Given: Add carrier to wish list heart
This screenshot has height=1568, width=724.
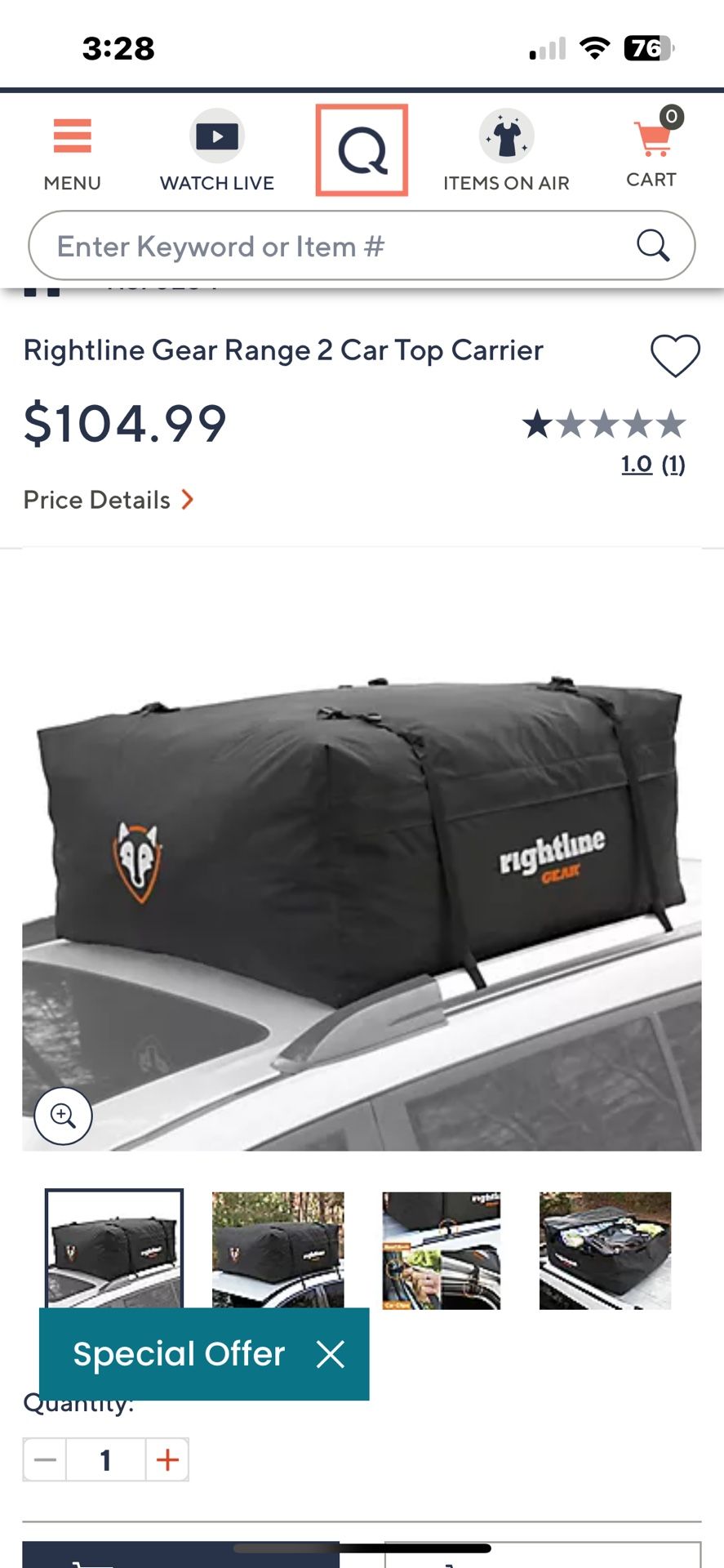Looking at the screenshot, I should tap(675, 355).
